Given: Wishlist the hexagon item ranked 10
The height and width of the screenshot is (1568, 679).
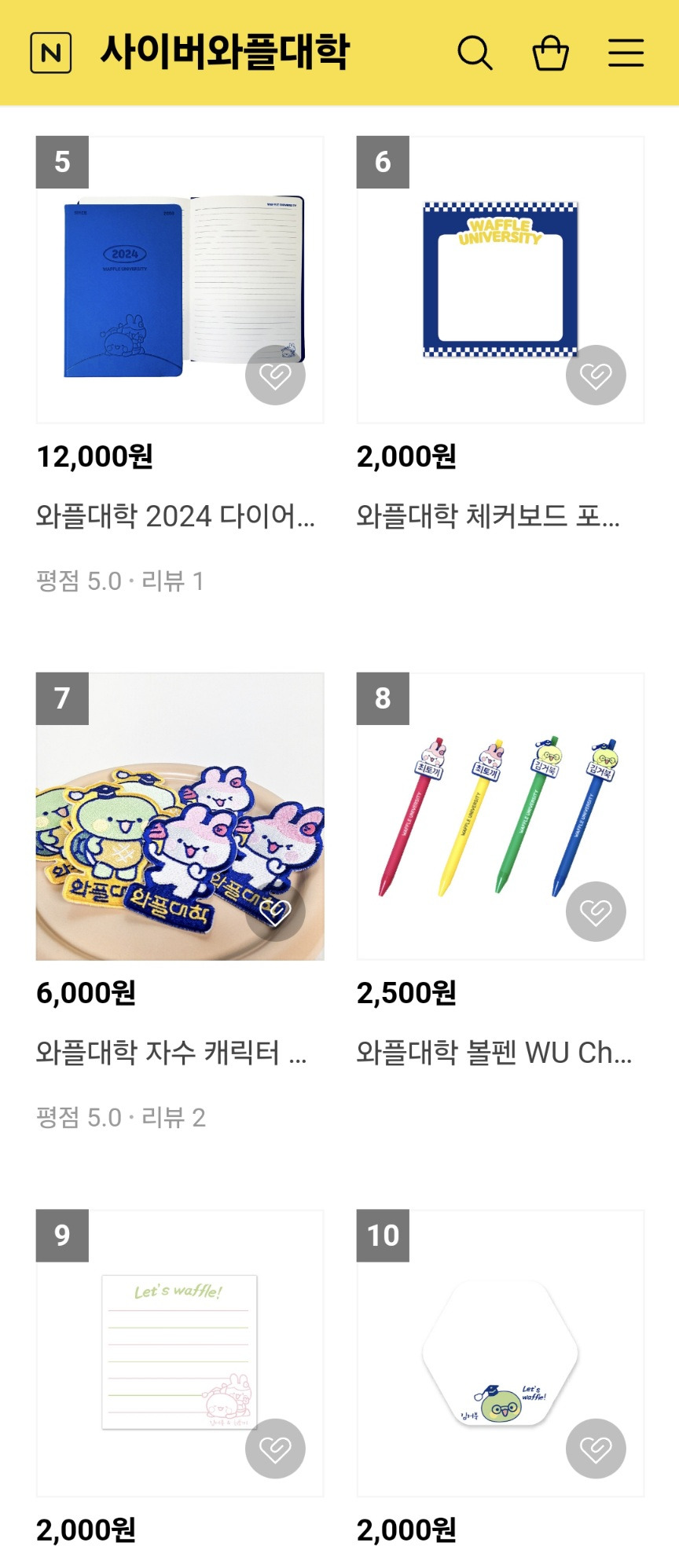Looking at the screenshot, I should point(596,1449).
